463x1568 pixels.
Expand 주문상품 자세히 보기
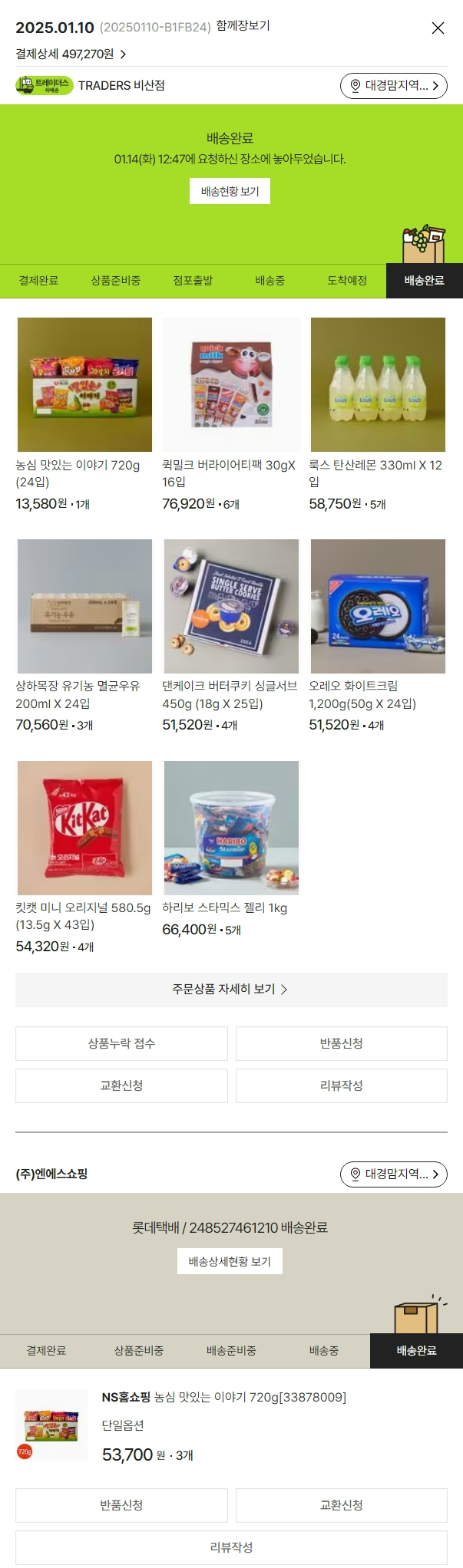[x=231, y=990]
